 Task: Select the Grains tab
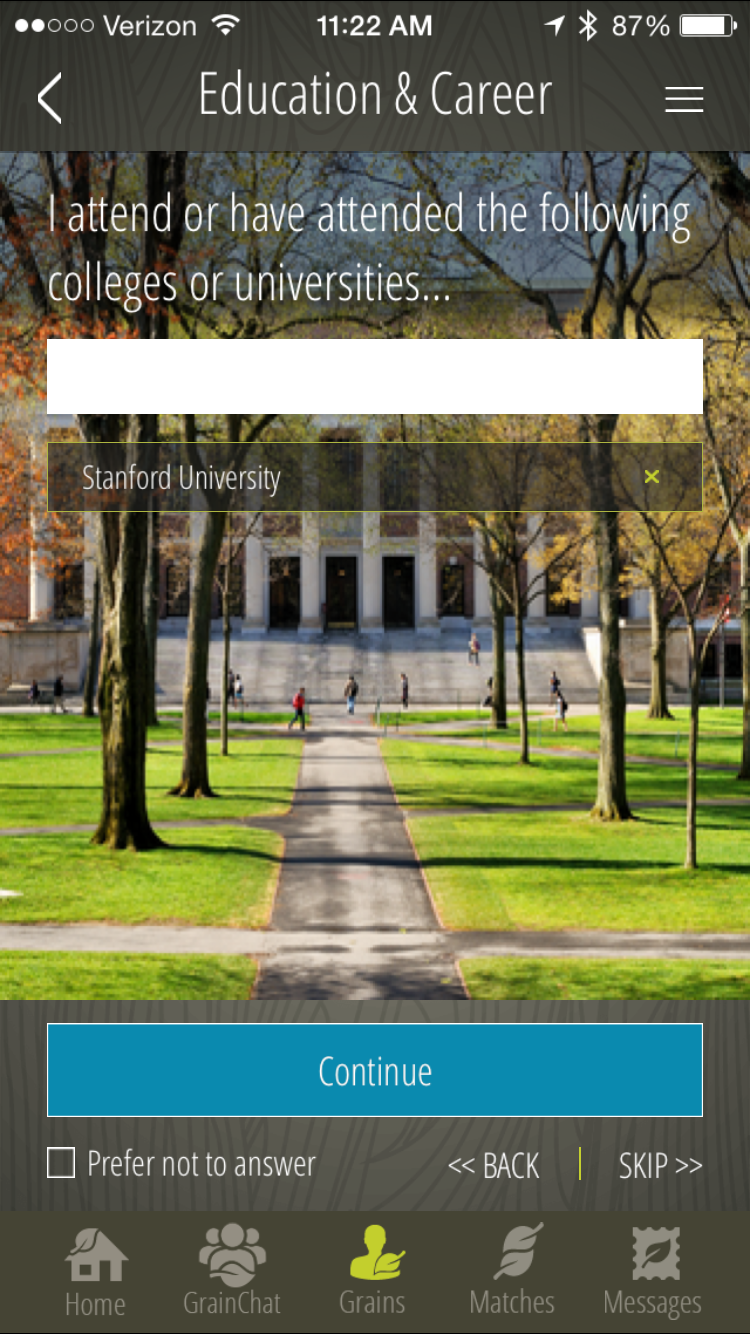(373, 1270)
